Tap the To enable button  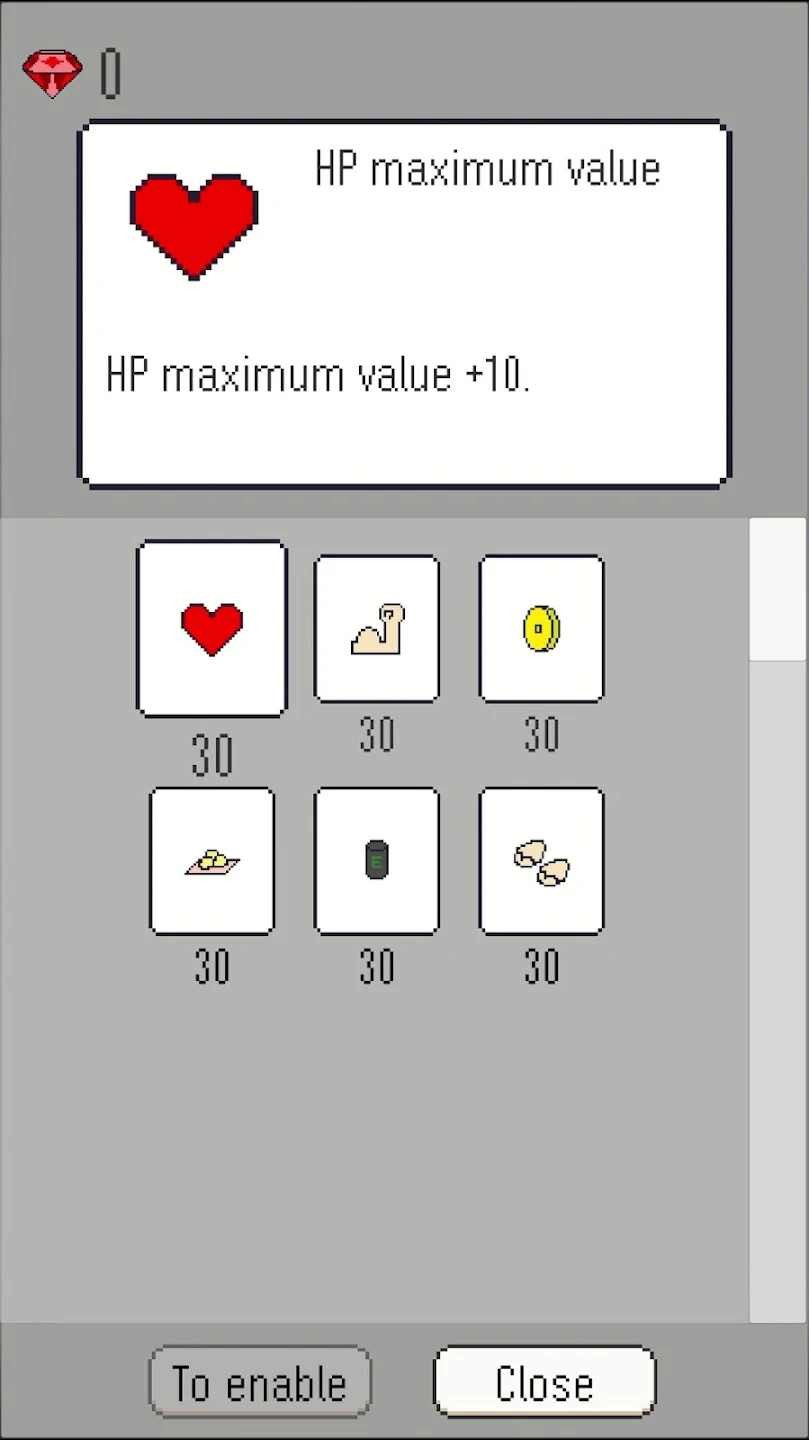tap(260, 1382)
